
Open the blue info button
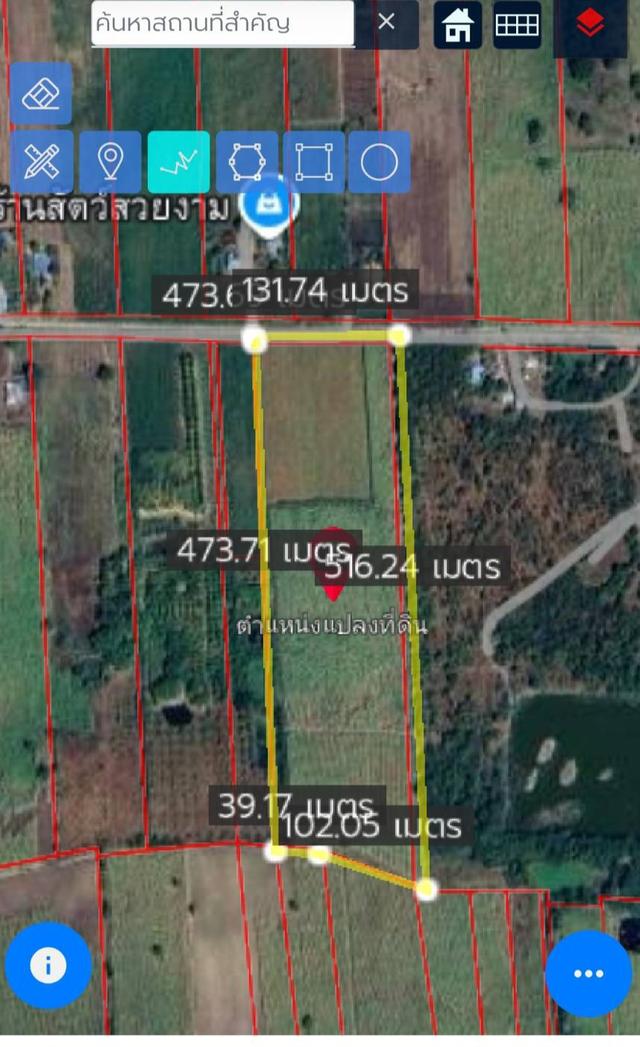tap(48, 965)
